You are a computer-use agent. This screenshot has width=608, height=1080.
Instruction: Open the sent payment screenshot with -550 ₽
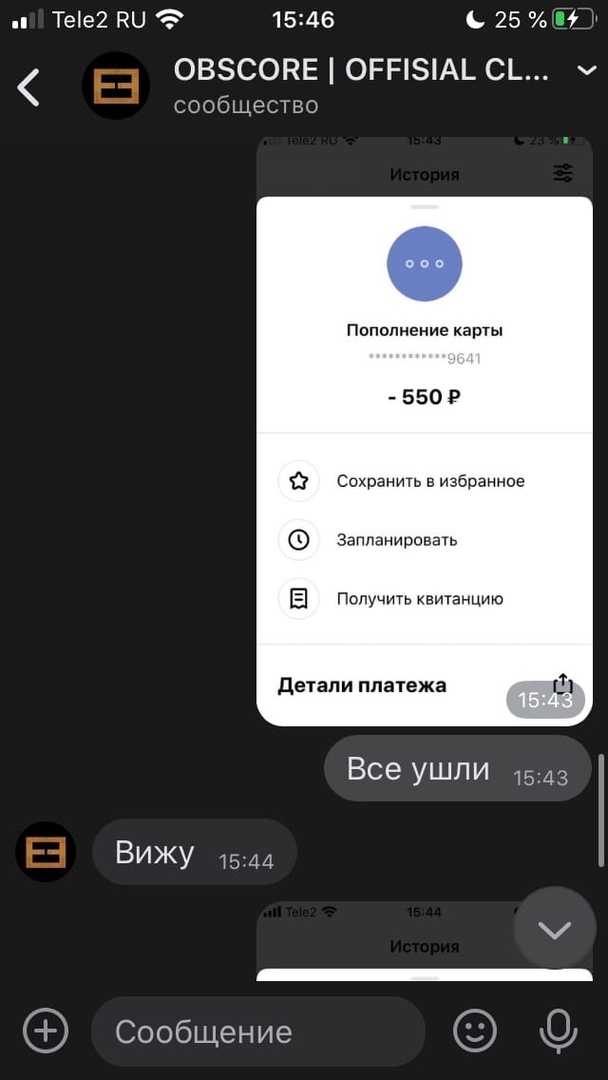(x=424, y=431)
